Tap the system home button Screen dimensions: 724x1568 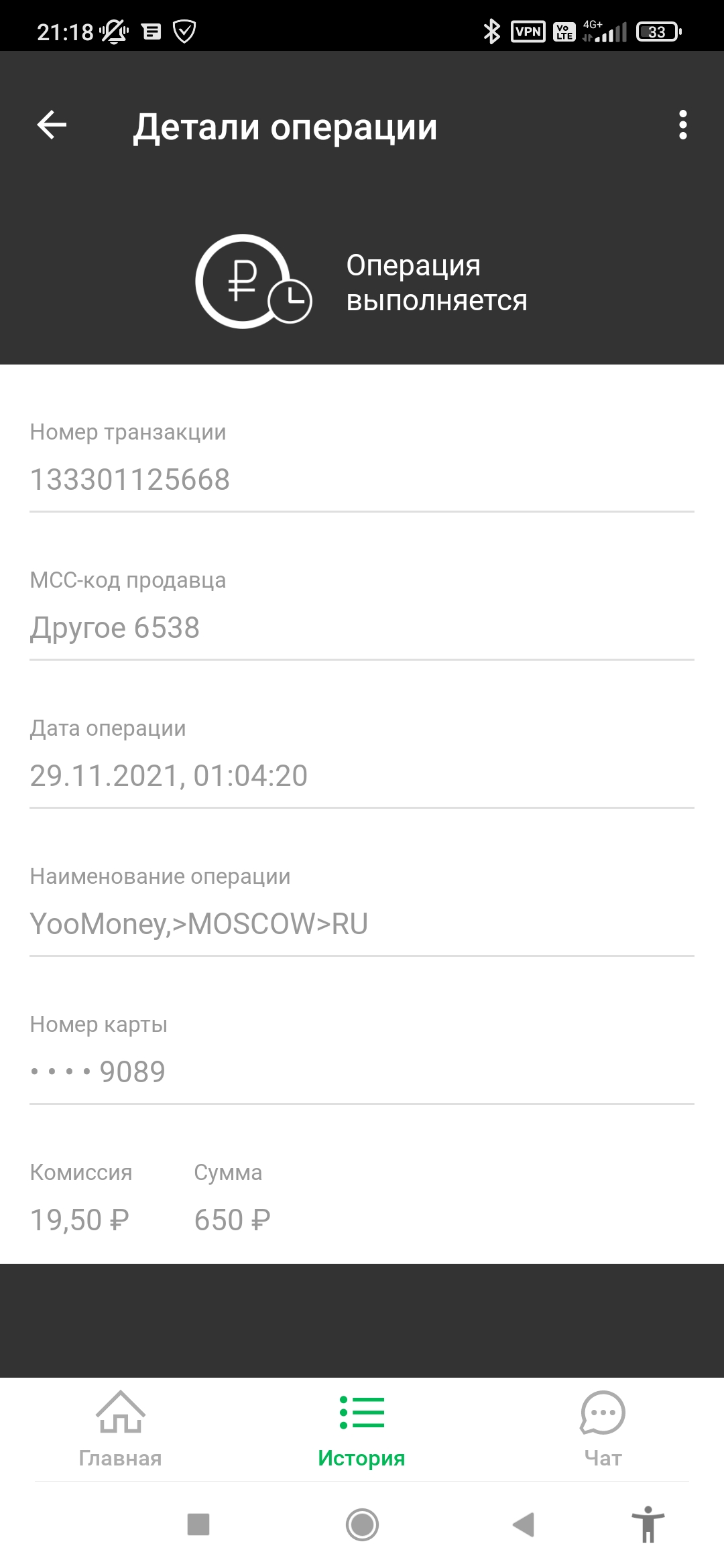(x=362, y=1524)
